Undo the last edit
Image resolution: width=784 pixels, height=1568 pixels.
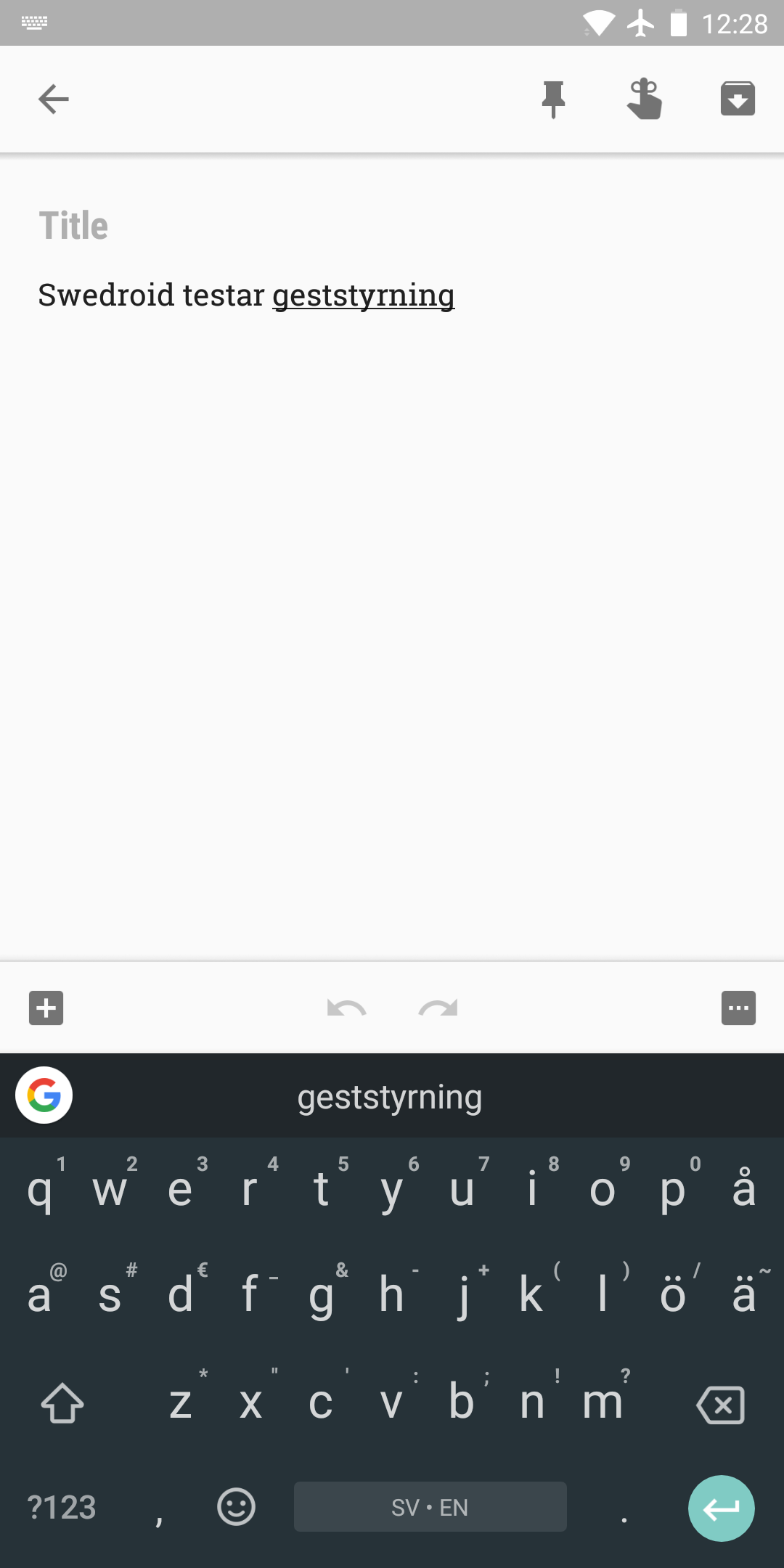pos(346,1008)
